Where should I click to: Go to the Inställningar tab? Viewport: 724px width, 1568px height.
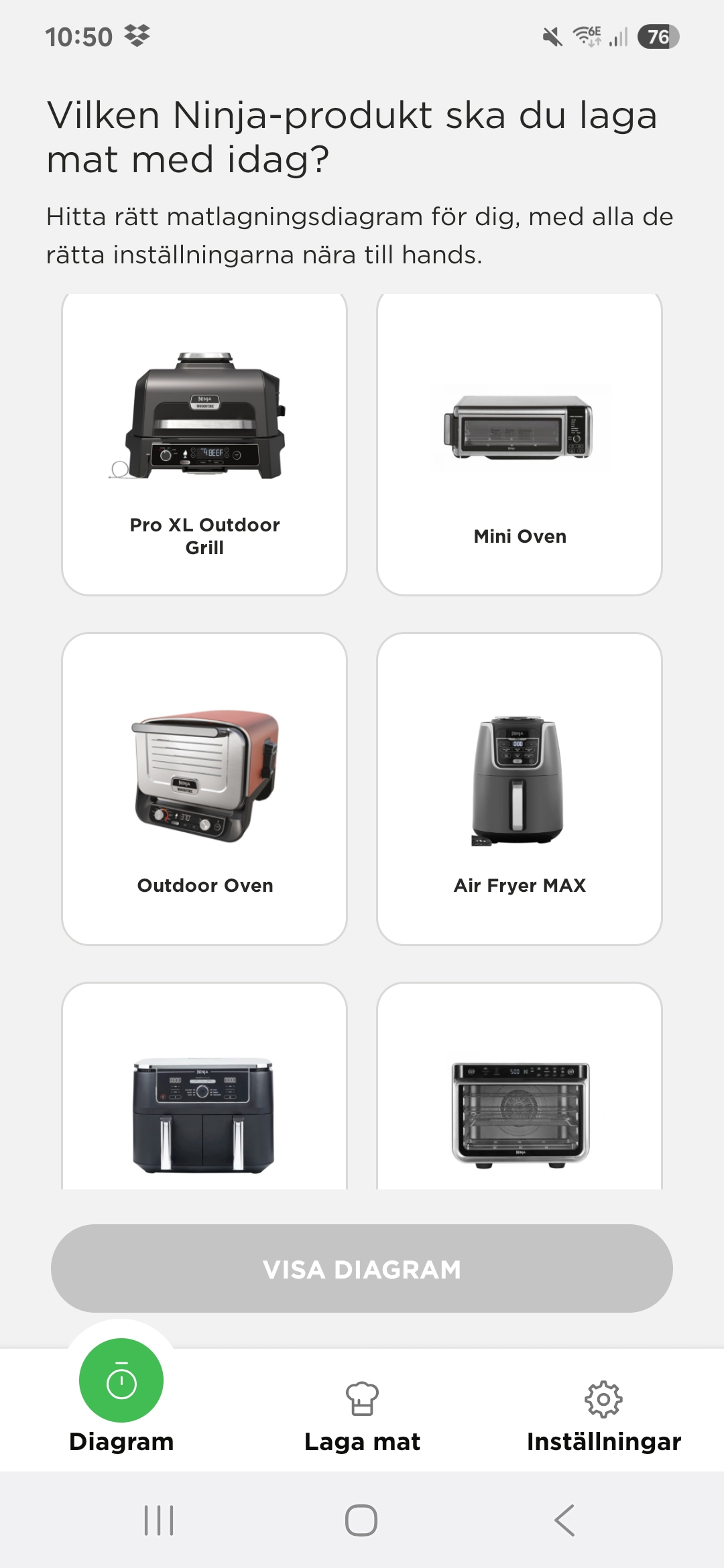click(x=603, y=1413)
